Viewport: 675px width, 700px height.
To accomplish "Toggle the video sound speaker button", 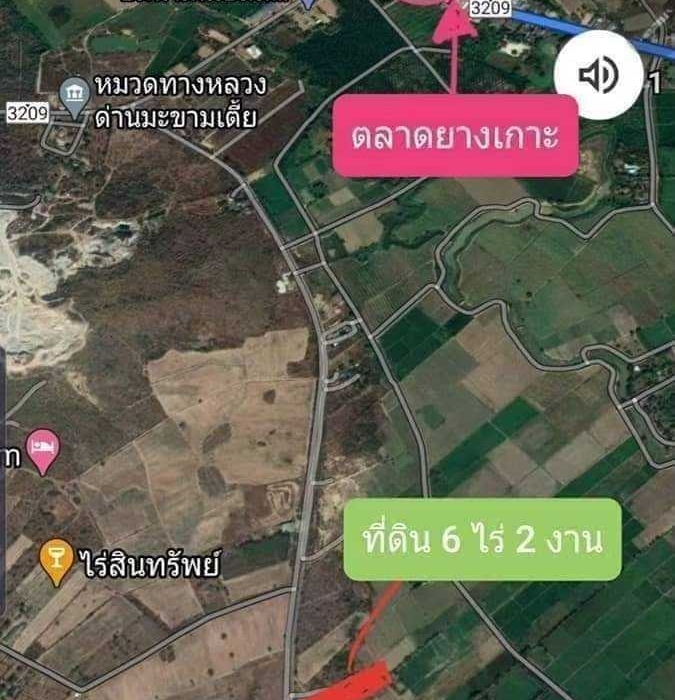I will [x=600, y=76].
